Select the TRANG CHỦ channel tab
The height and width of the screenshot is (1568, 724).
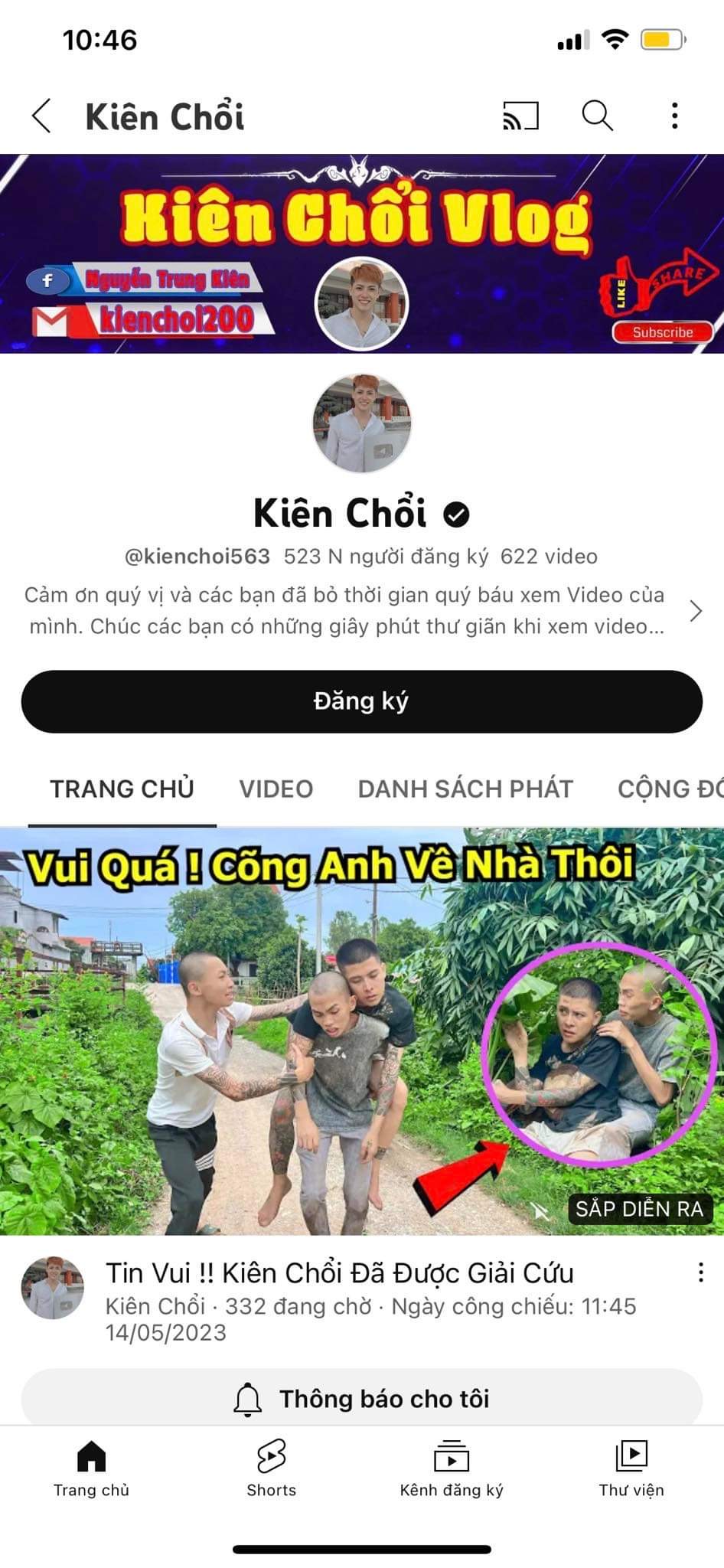(x=122, y=789)
